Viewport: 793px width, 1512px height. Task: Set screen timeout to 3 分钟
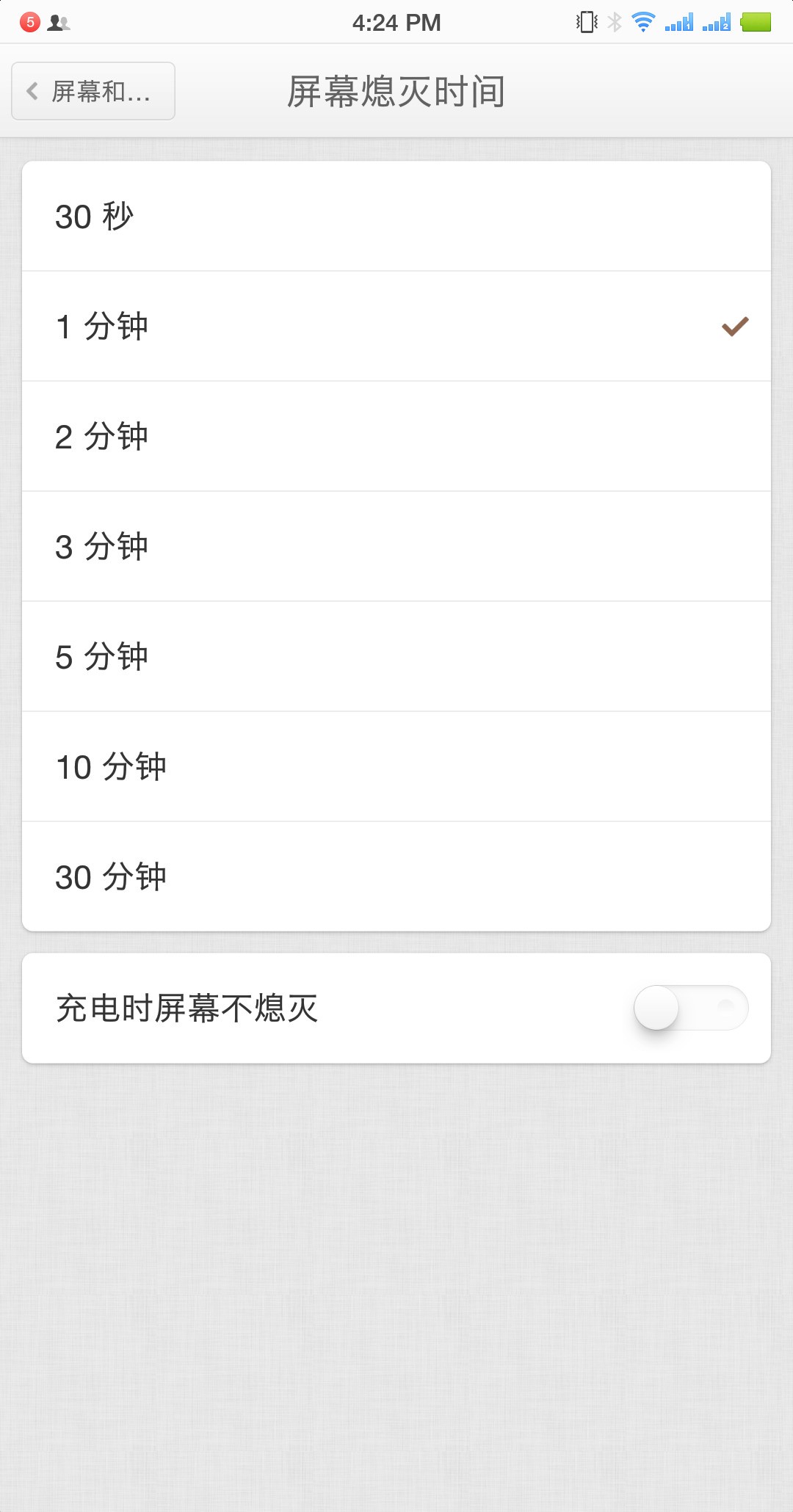[396, 547]
